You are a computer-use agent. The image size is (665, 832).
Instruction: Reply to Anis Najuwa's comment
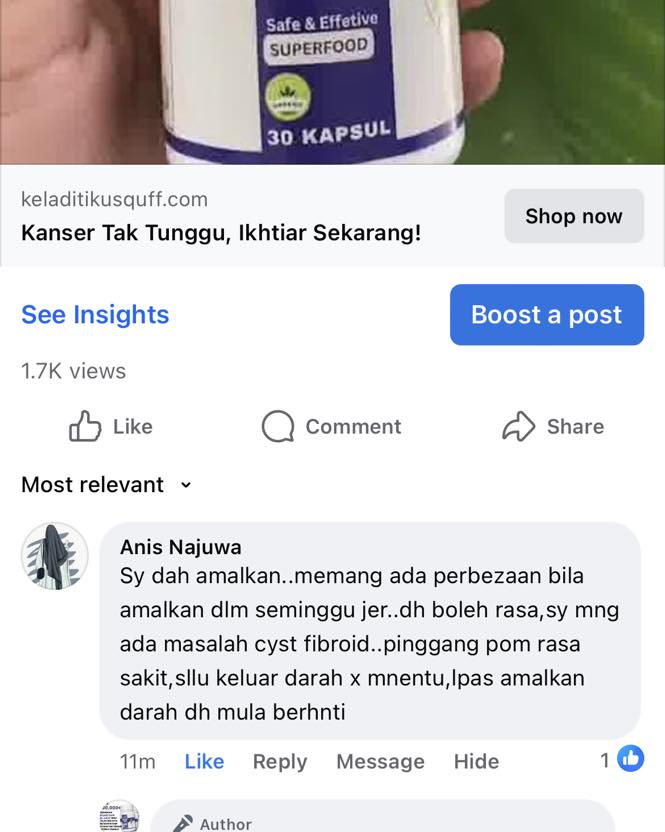[x=279, y=762]
